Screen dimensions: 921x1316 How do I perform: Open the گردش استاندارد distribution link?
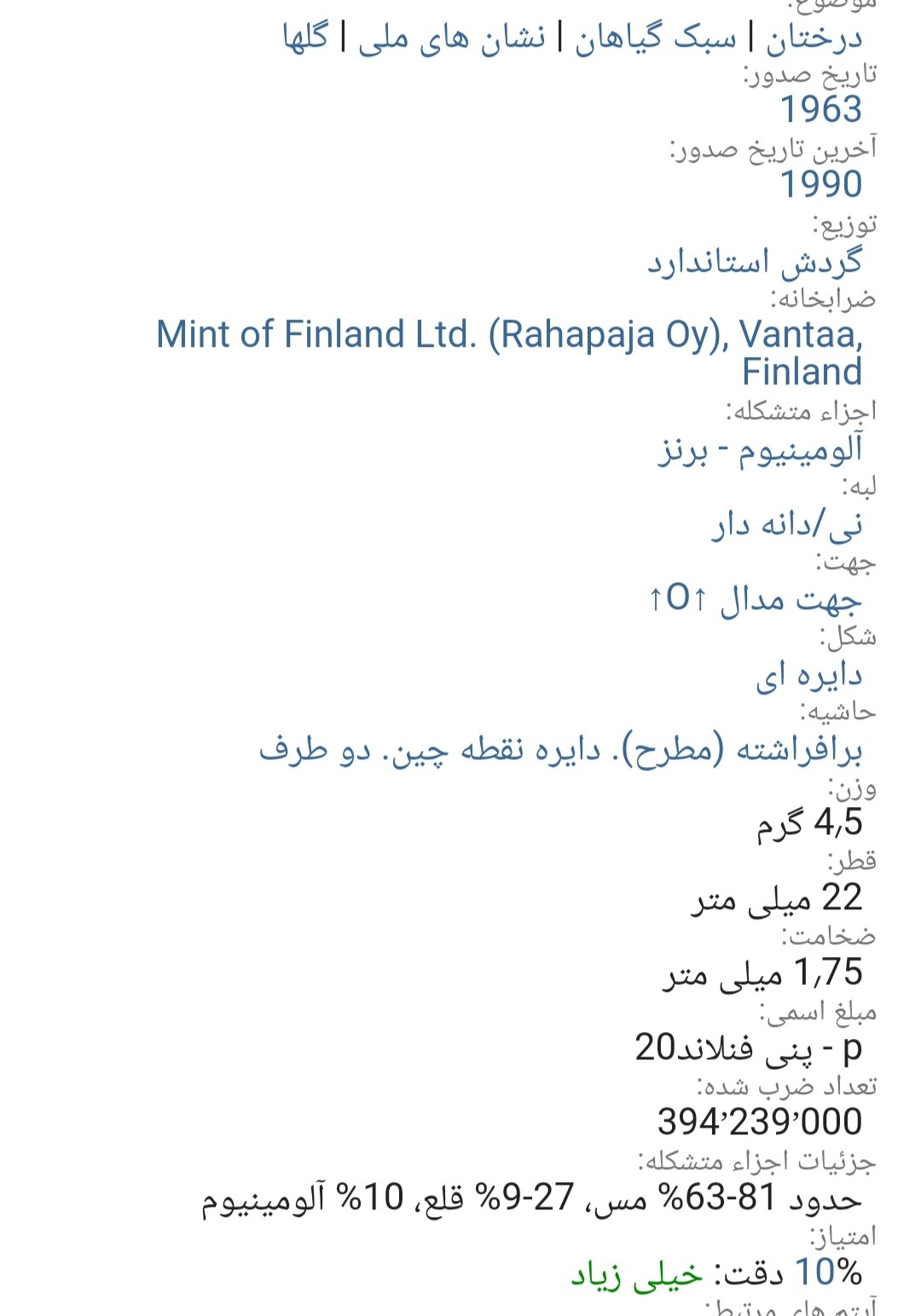(x=754, y=261)
